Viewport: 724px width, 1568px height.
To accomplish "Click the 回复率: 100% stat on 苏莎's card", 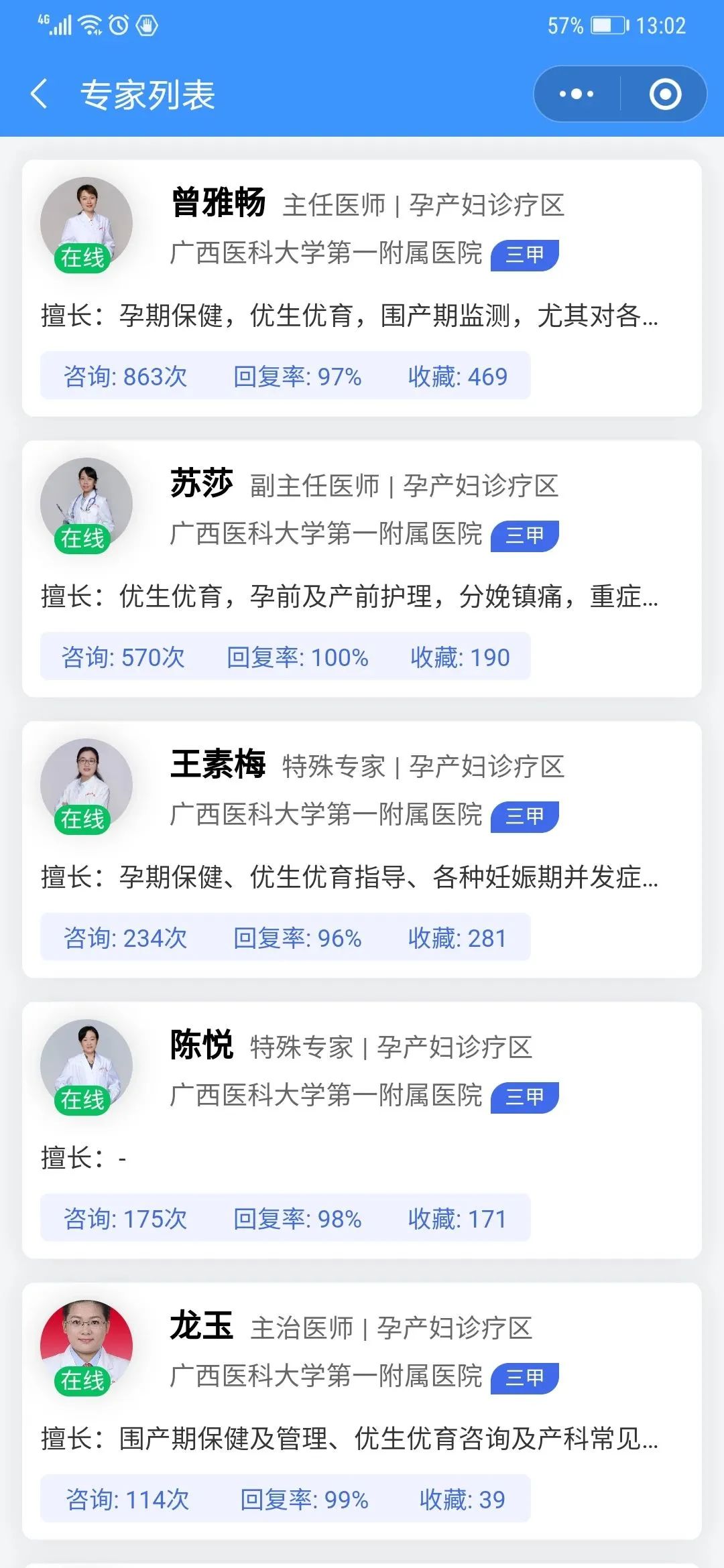I will tap(298, 658).
